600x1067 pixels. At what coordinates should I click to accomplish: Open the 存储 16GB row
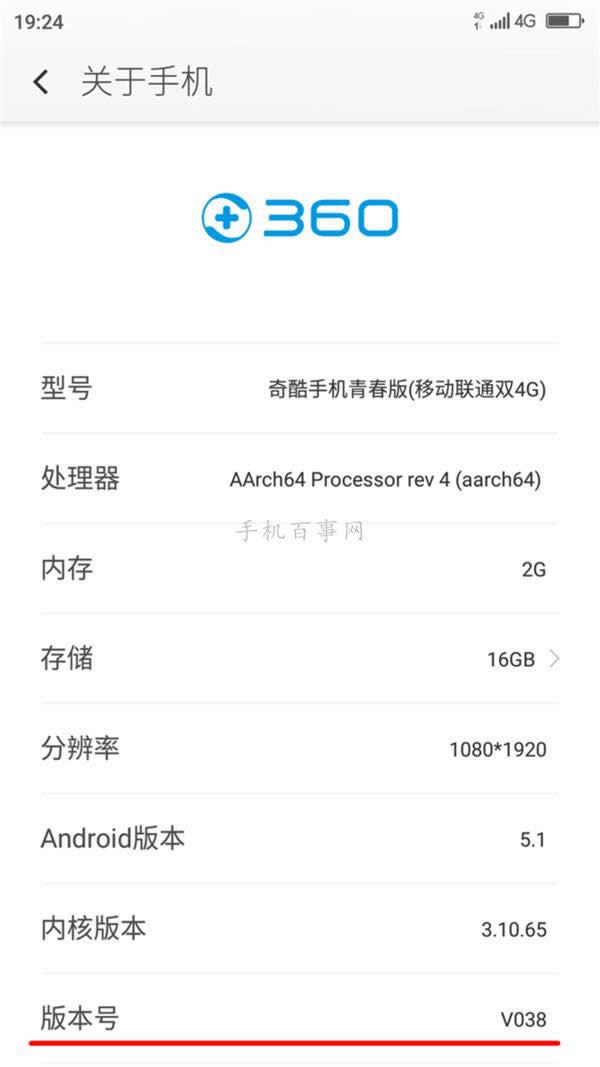click(300, 658)
